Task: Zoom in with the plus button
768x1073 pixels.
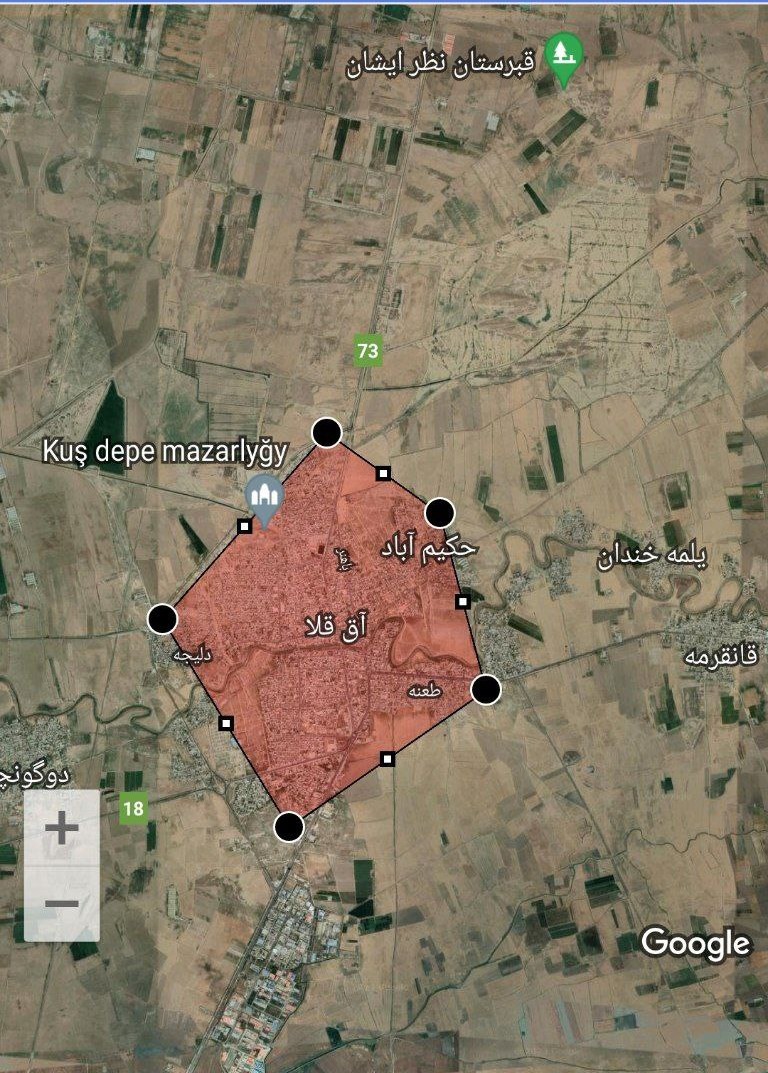Action: 62,828
